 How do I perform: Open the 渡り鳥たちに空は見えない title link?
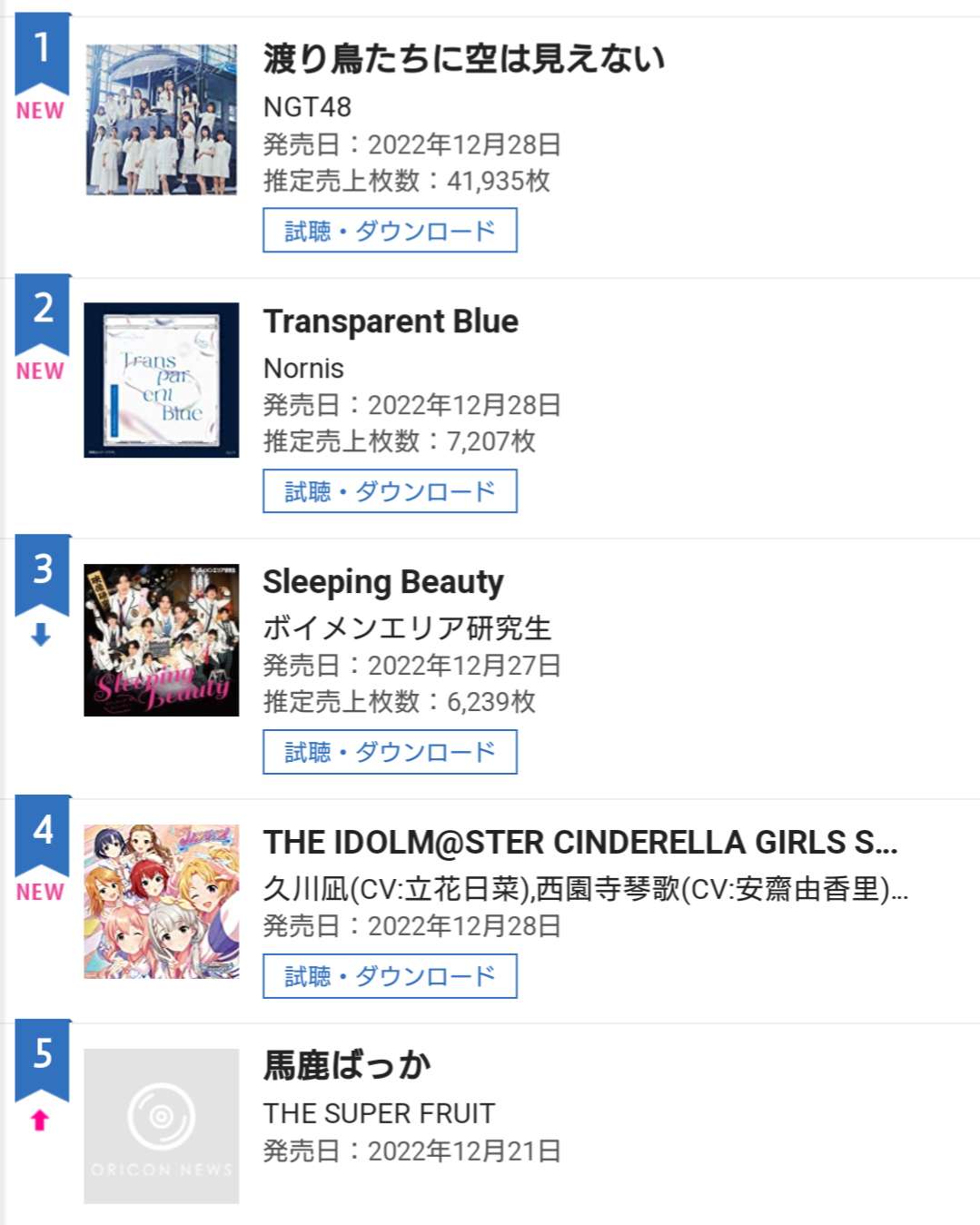click(x=463, y=59)
